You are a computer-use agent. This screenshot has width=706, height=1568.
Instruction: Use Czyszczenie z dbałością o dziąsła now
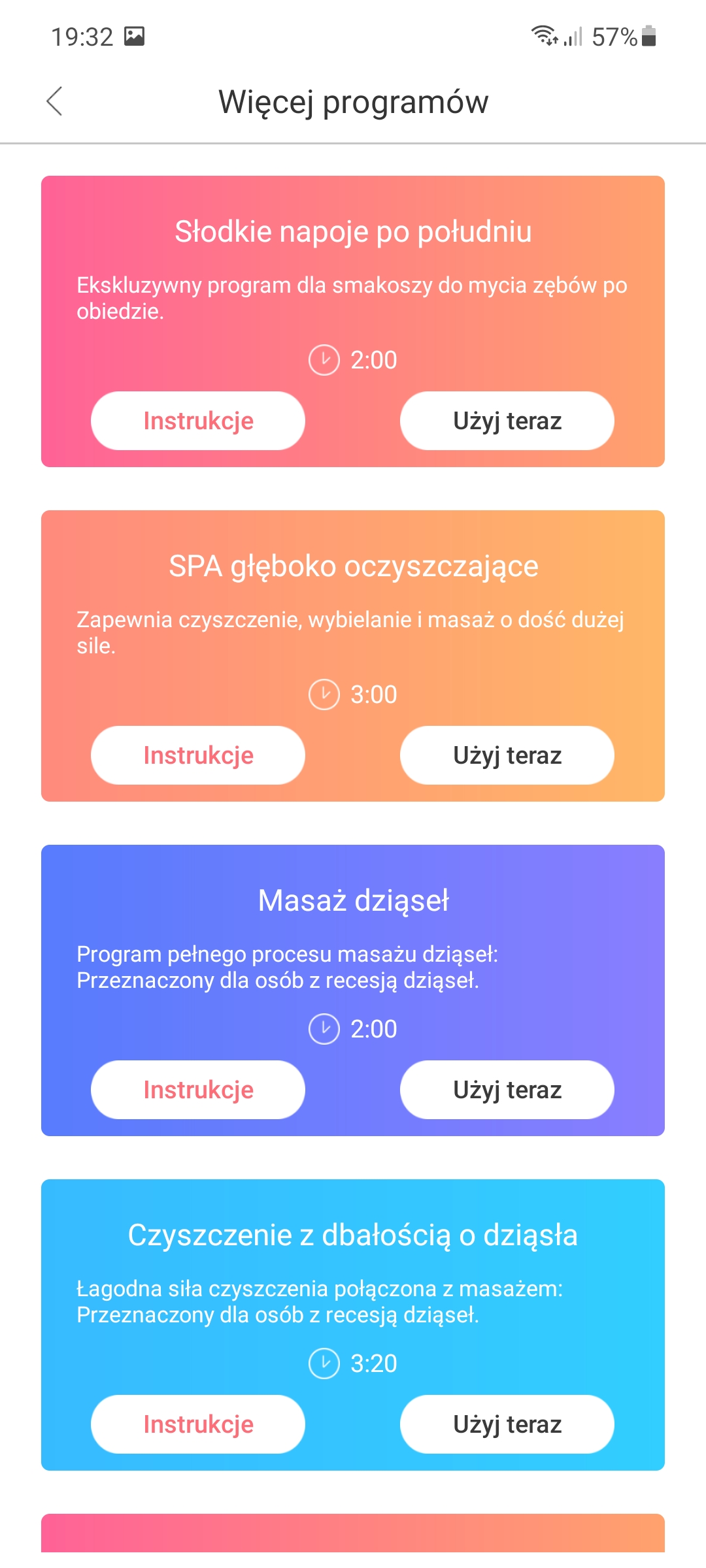click(x=507, y=1424)
